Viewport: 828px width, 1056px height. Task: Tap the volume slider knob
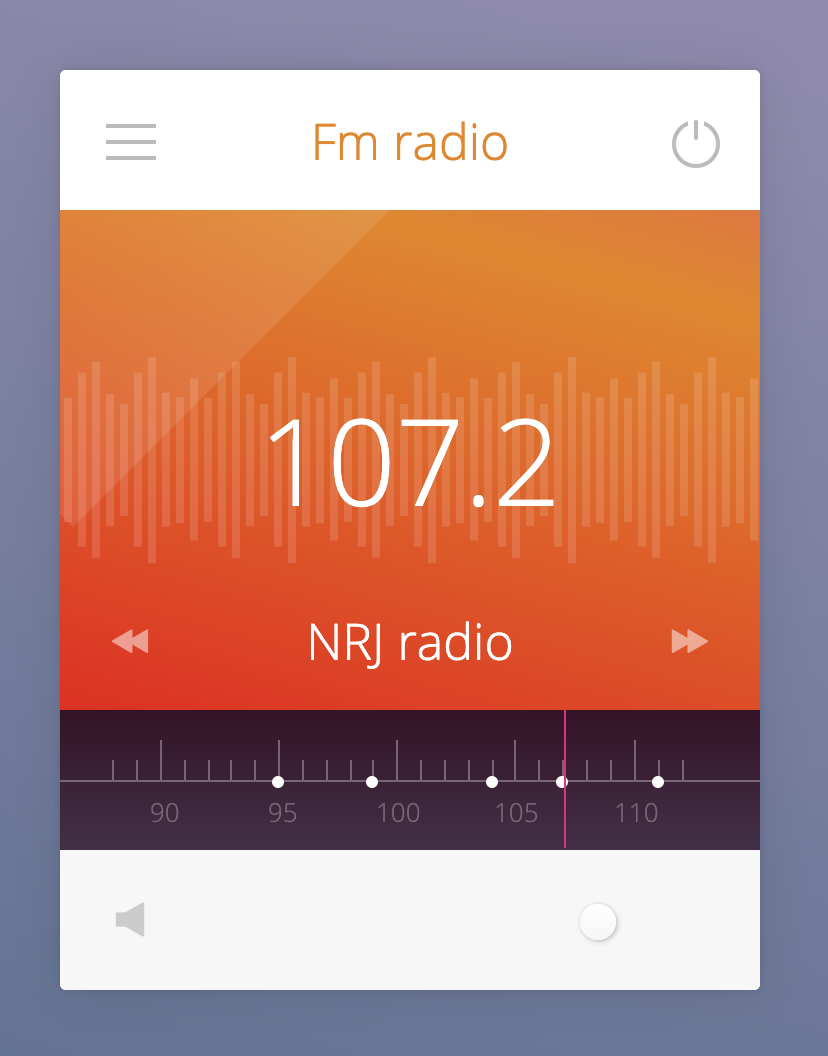point(598,922)
